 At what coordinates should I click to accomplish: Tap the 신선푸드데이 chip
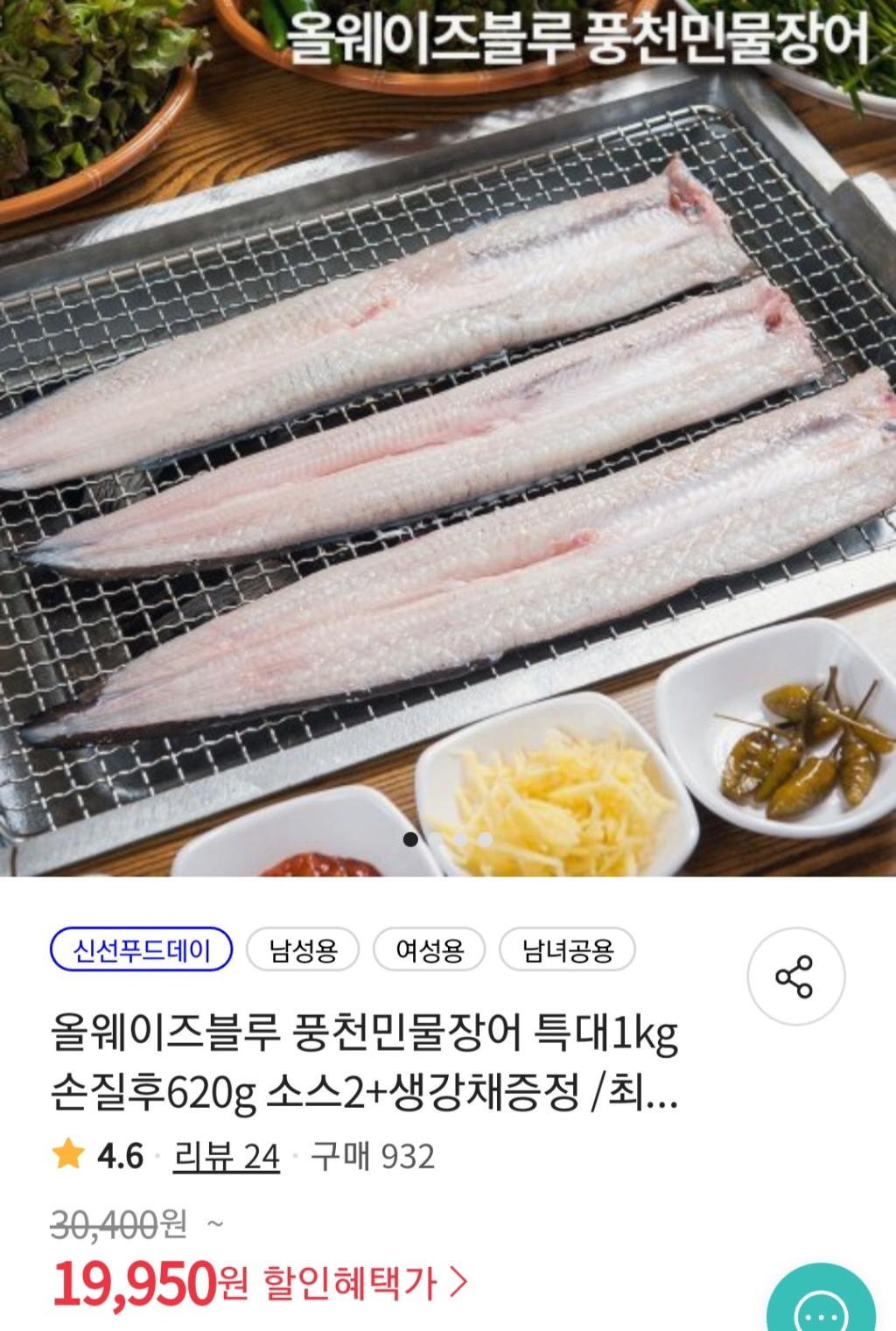click(142, 950)
